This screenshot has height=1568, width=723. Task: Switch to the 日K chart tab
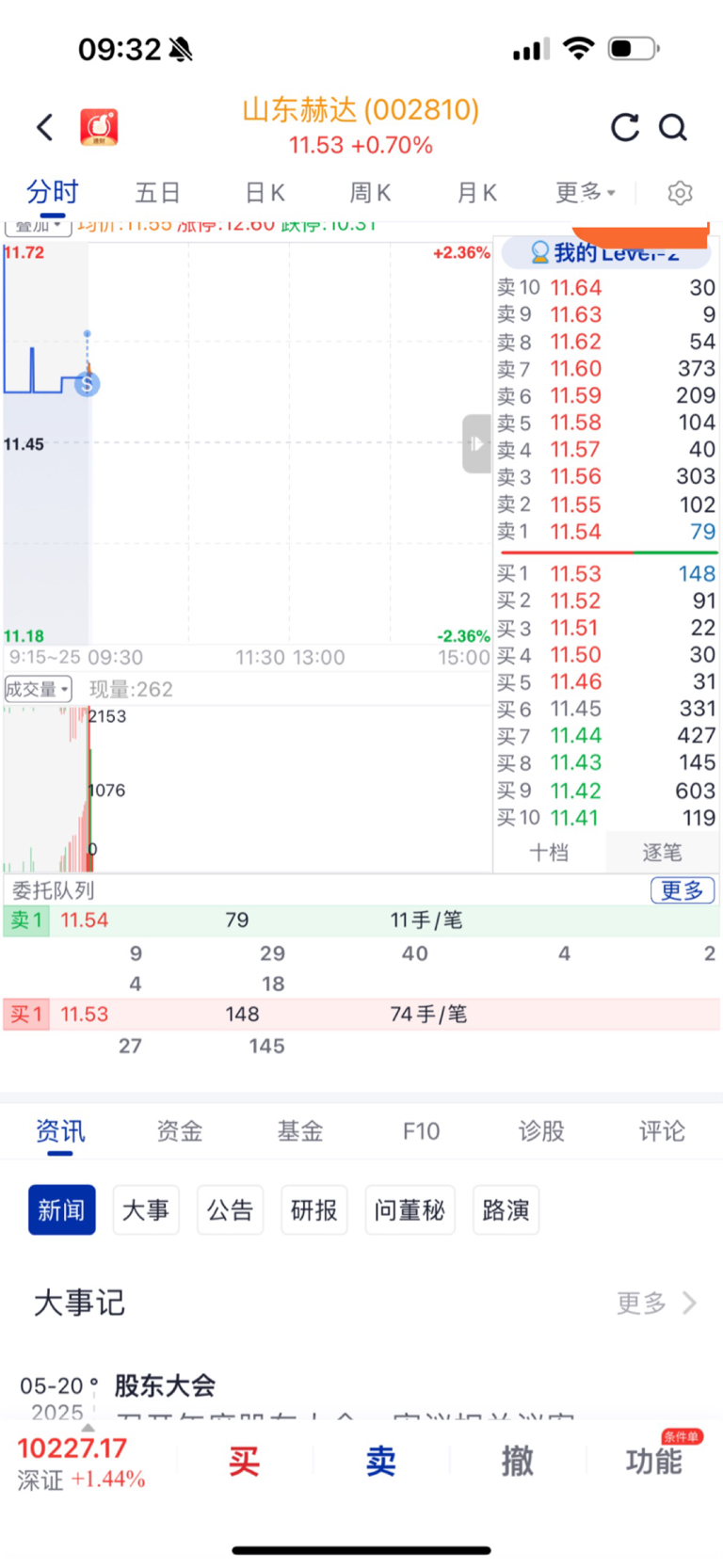click(x=265, y=193)
